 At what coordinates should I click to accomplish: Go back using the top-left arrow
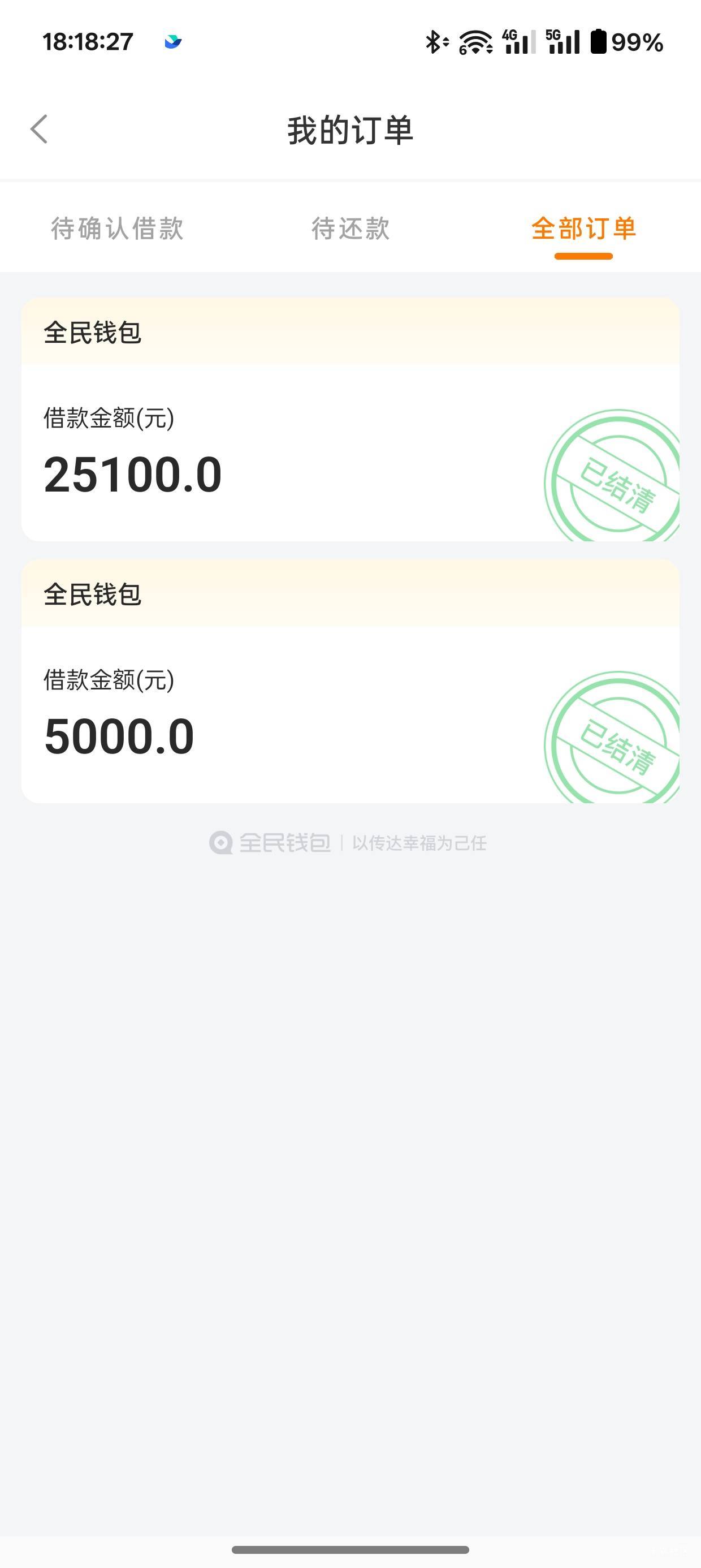[39, 129]
